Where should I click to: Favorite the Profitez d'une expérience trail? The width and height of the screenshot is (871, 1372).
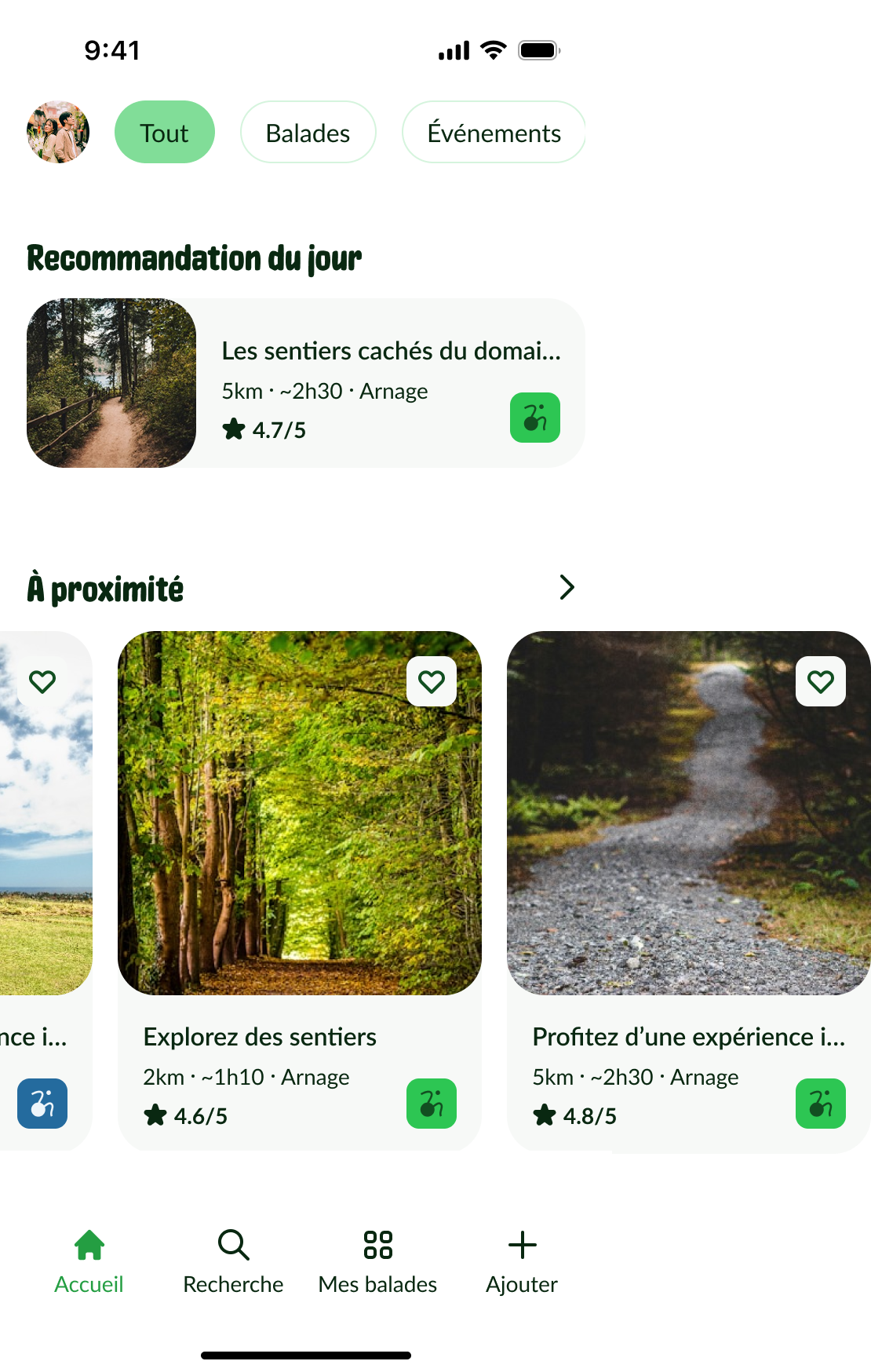[x=822, y=681]
